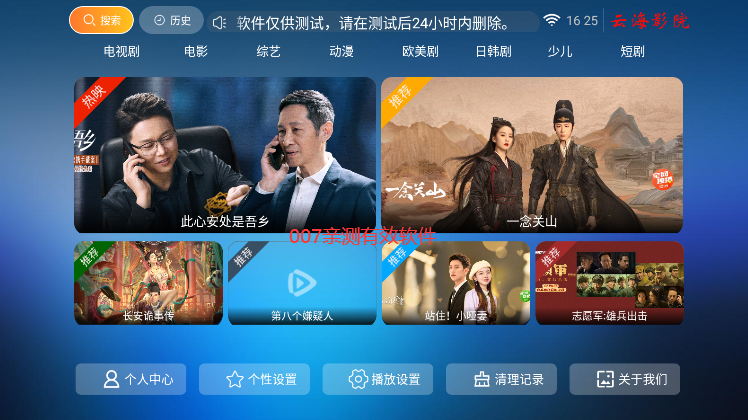Open the 短剧 tab
Image resolution: width=748 pixels, height=420 pixels.
point(632,51)
